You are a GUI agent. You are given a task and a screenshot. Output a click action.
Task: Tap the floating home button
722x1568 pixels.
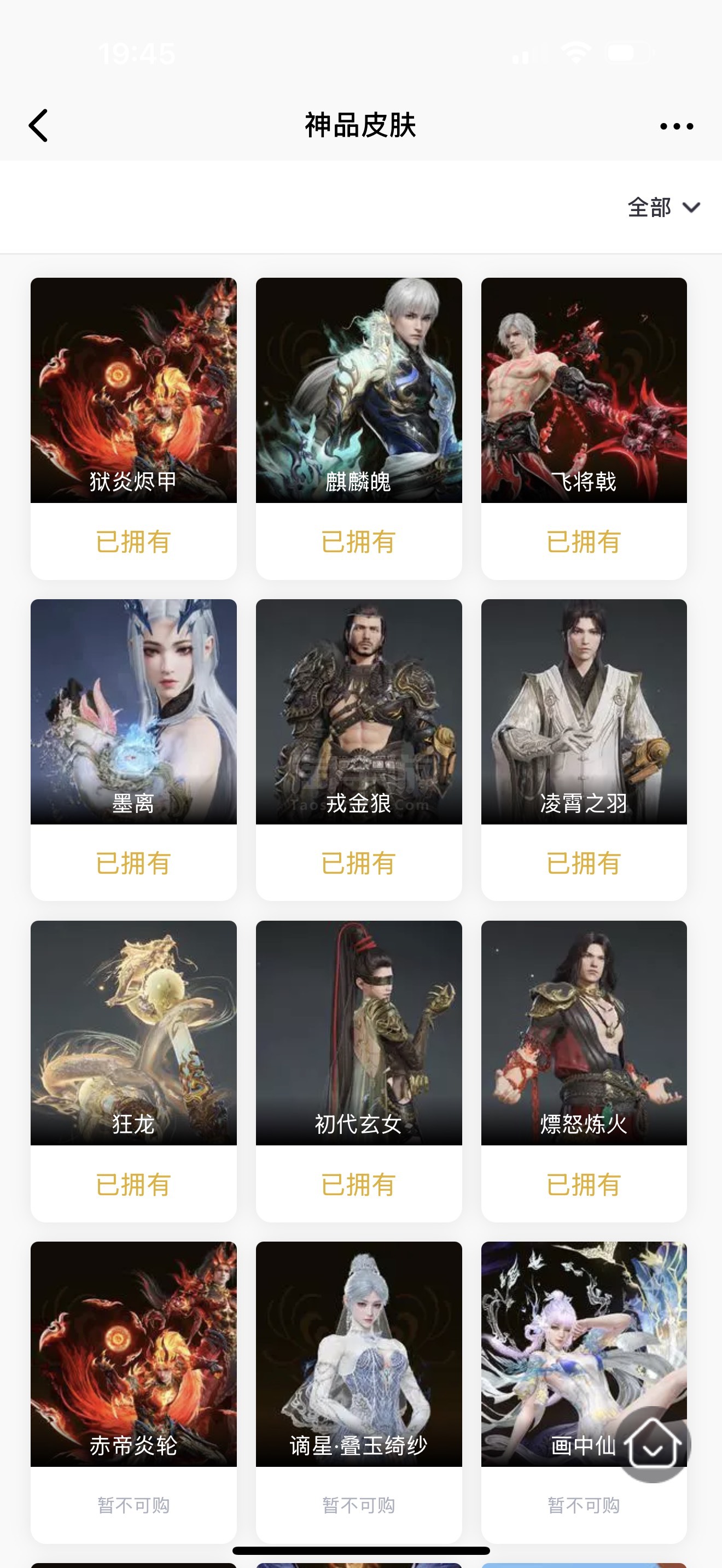(654, 1444)
